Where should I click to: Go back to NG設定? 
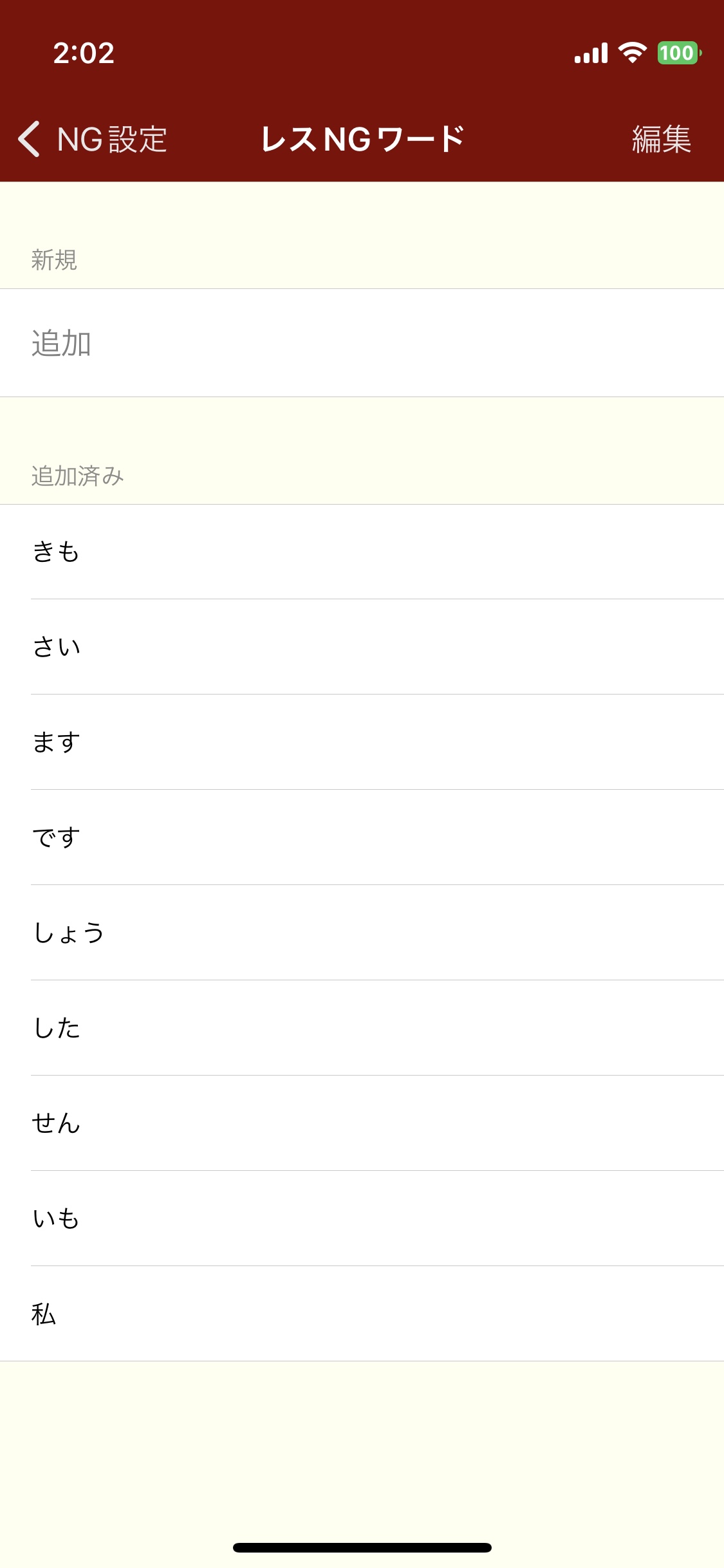point(93,139)
